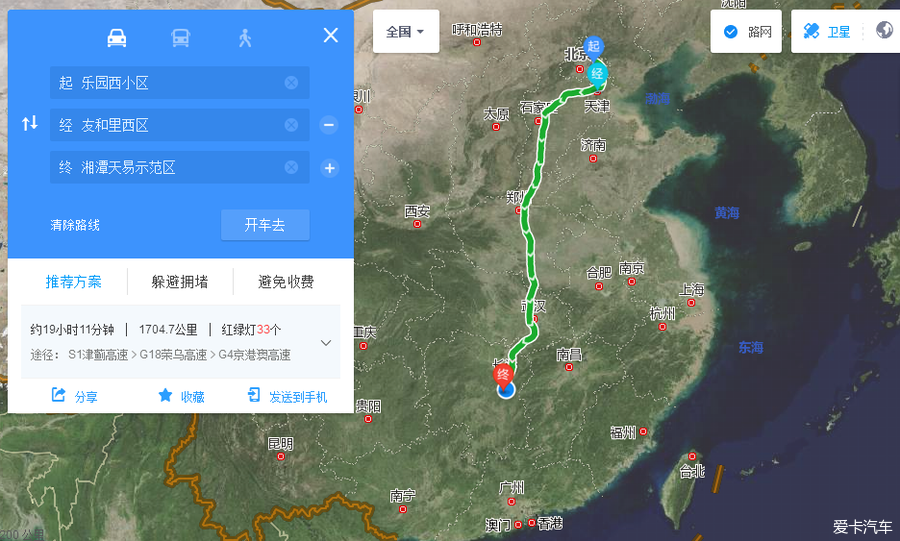Toggle the 路网 road network layer

(747, 32)
